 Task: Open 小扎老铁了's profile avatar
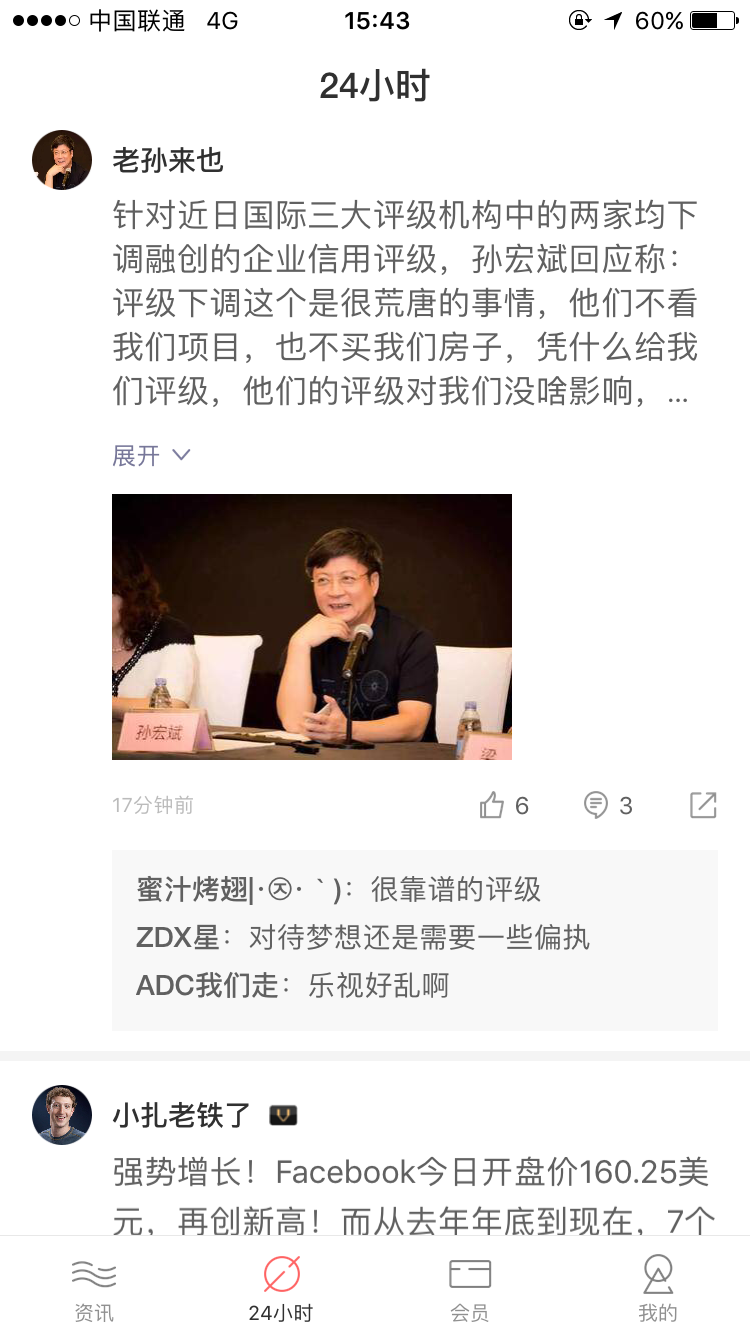62,1115
